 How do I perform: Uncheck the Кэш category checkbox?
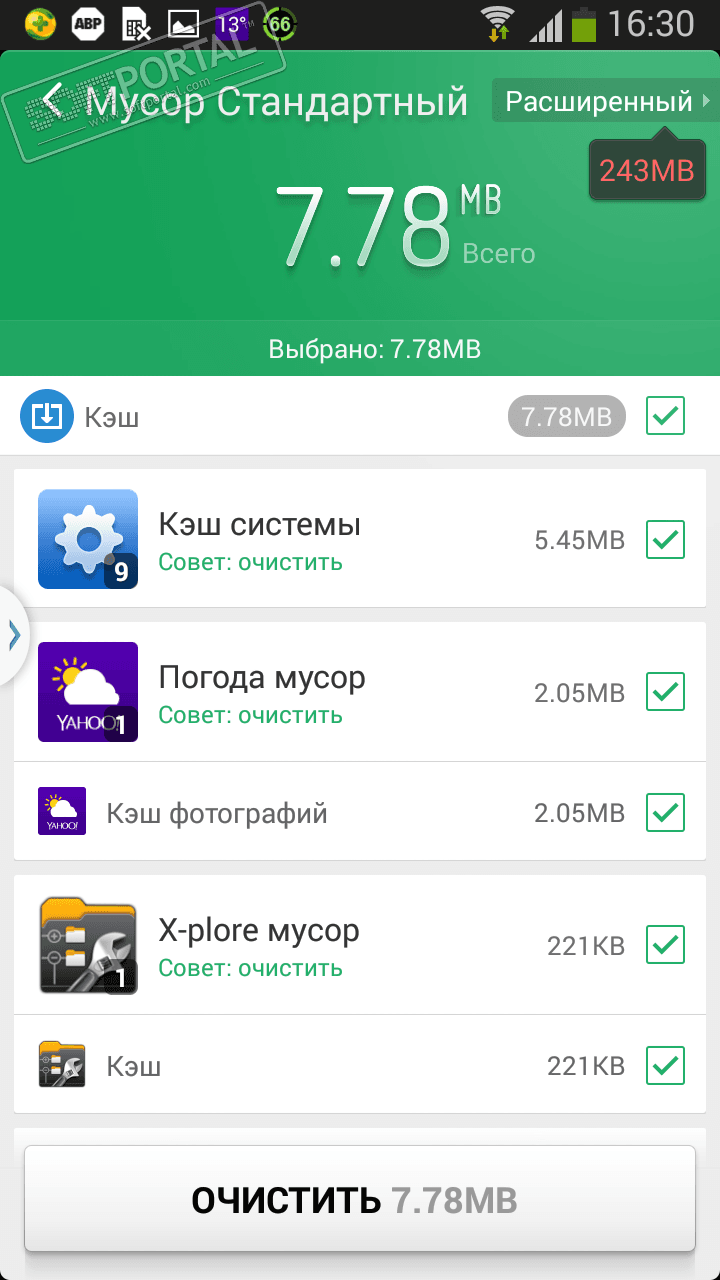(x=665, y=416)
